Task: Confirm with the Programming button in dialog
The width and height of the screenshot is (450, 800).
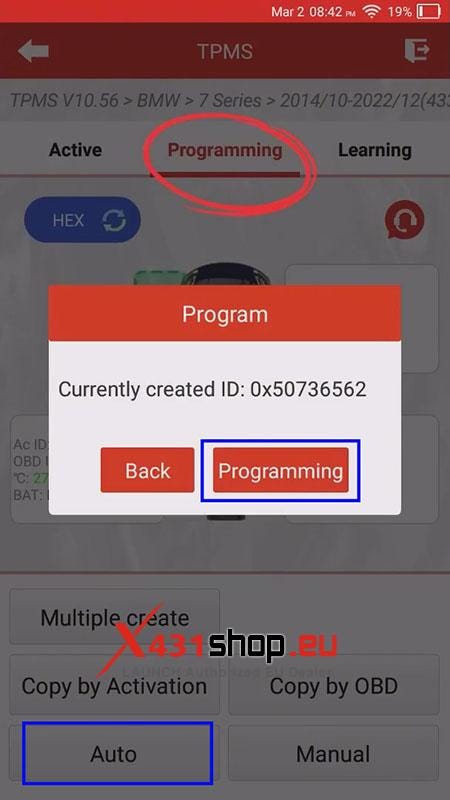Action: [281, 470]
